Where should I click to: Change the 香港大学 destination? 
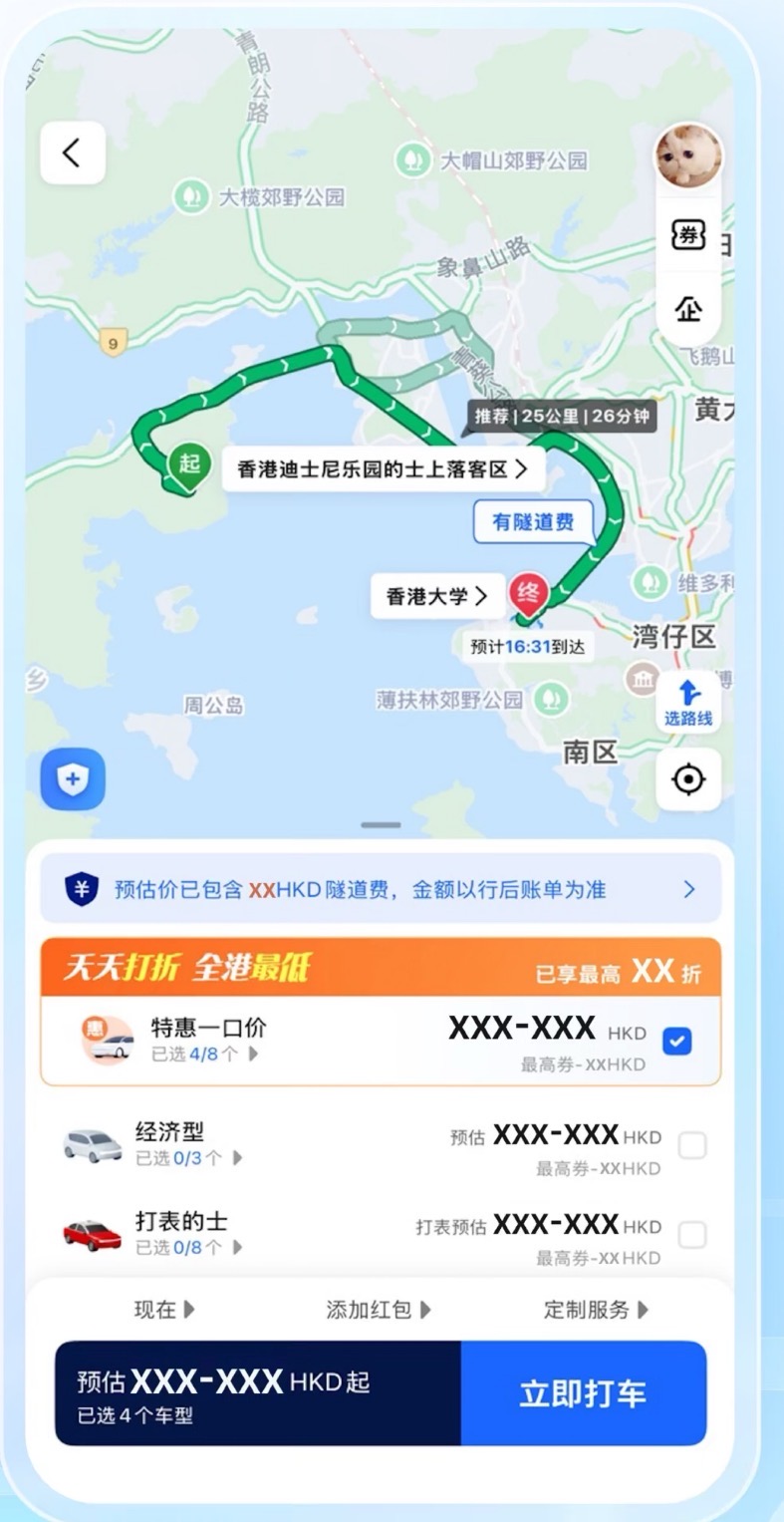437,597
